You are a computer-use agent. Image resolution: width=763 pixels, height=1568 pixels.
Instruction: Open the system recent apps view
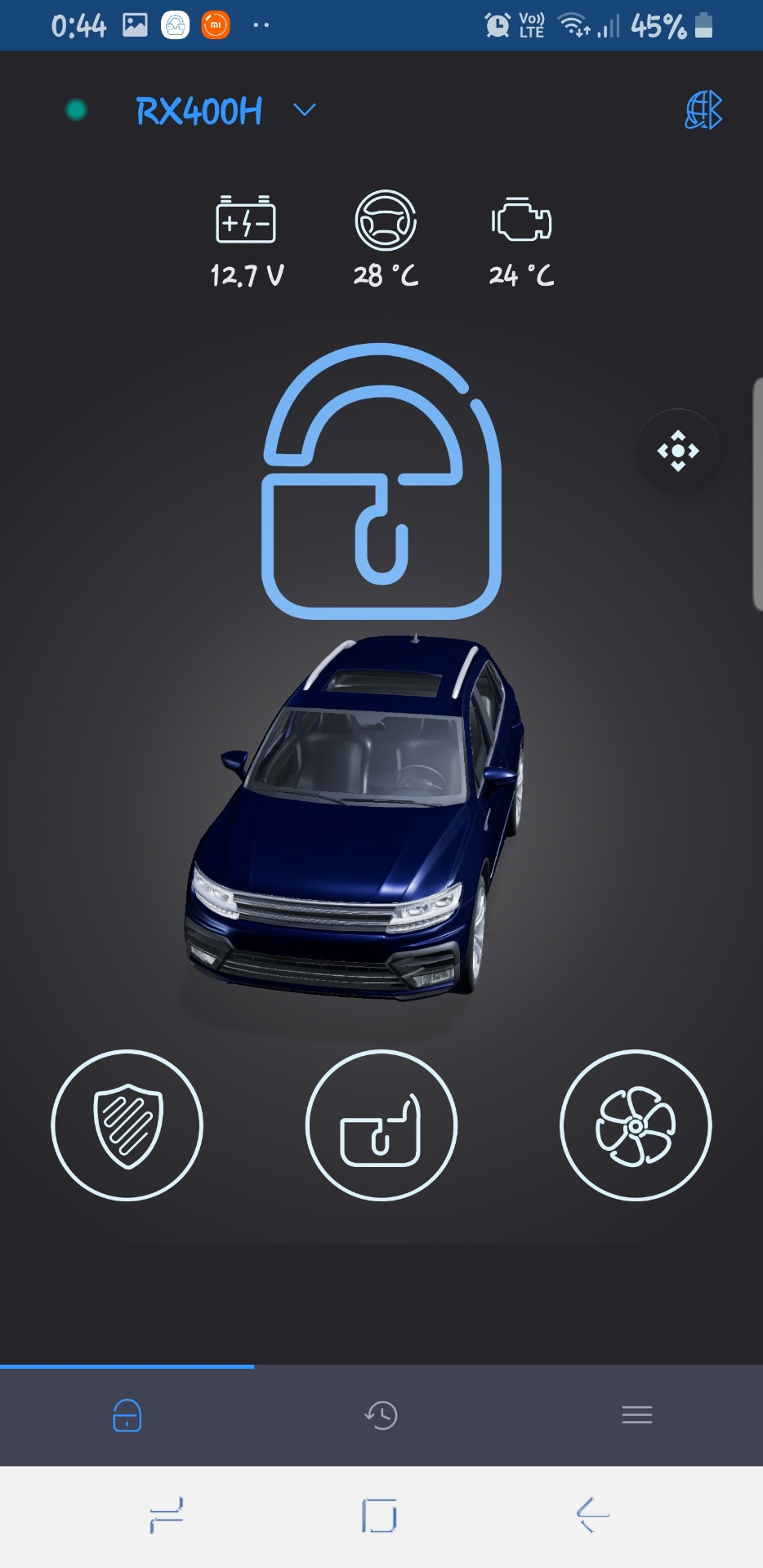(x=167, y=1516)
